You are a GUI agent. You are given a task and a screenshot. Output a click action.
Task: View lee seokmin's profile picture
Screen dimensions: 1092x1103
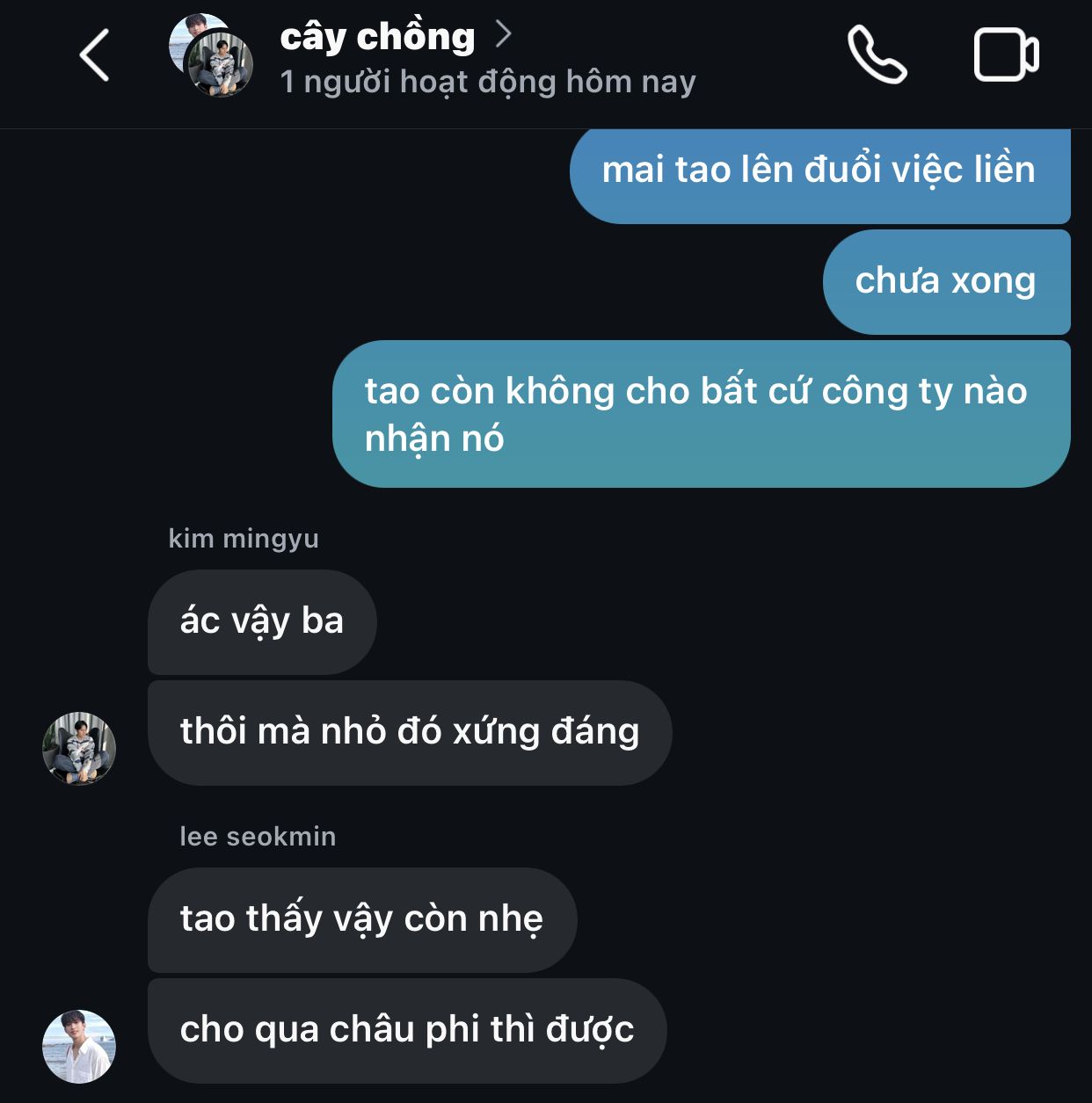point(79,1046)
